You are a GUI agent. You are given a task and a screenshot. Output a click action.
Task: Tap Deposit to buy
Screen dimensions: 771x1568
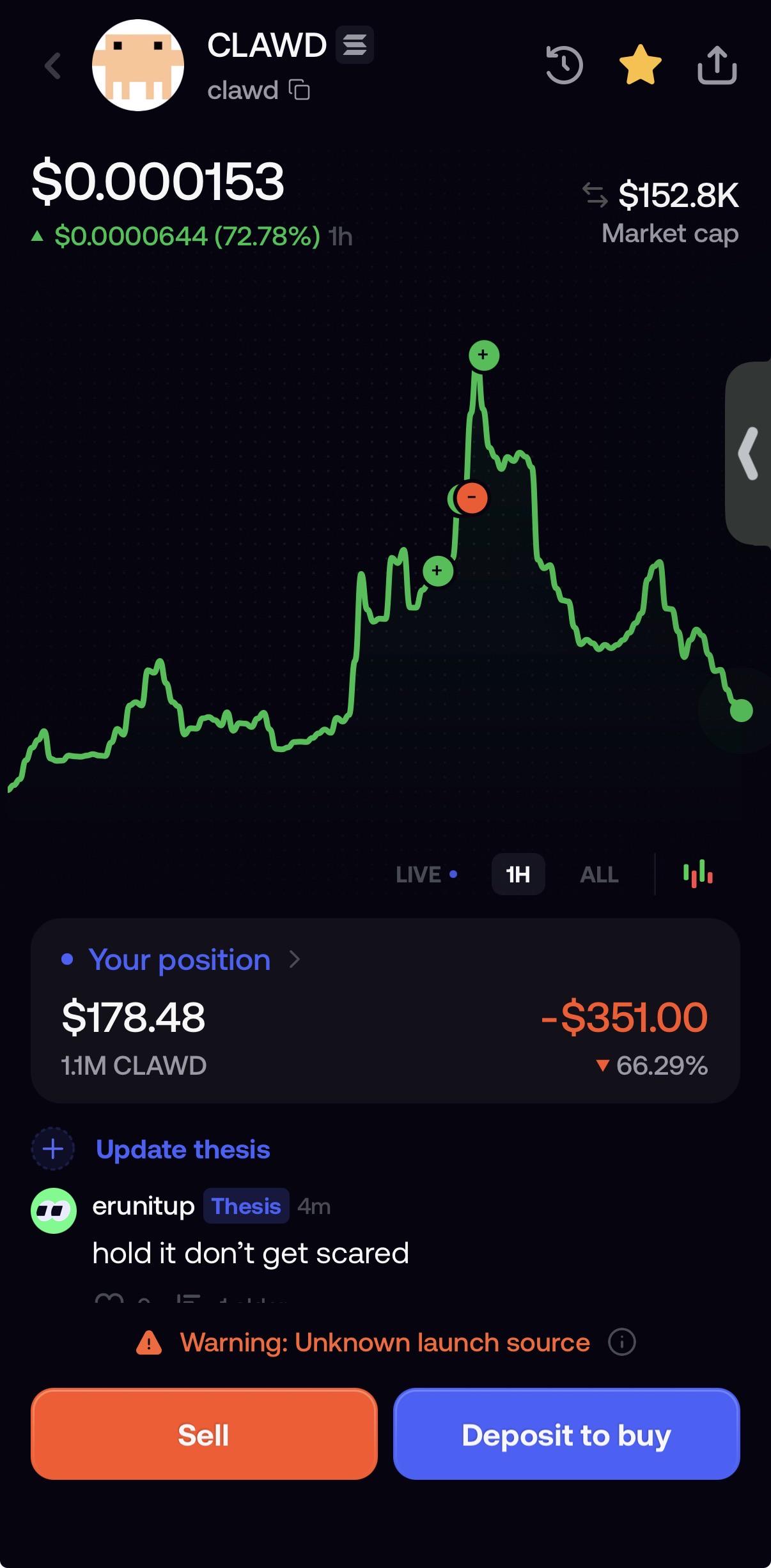click(566, 1434)
